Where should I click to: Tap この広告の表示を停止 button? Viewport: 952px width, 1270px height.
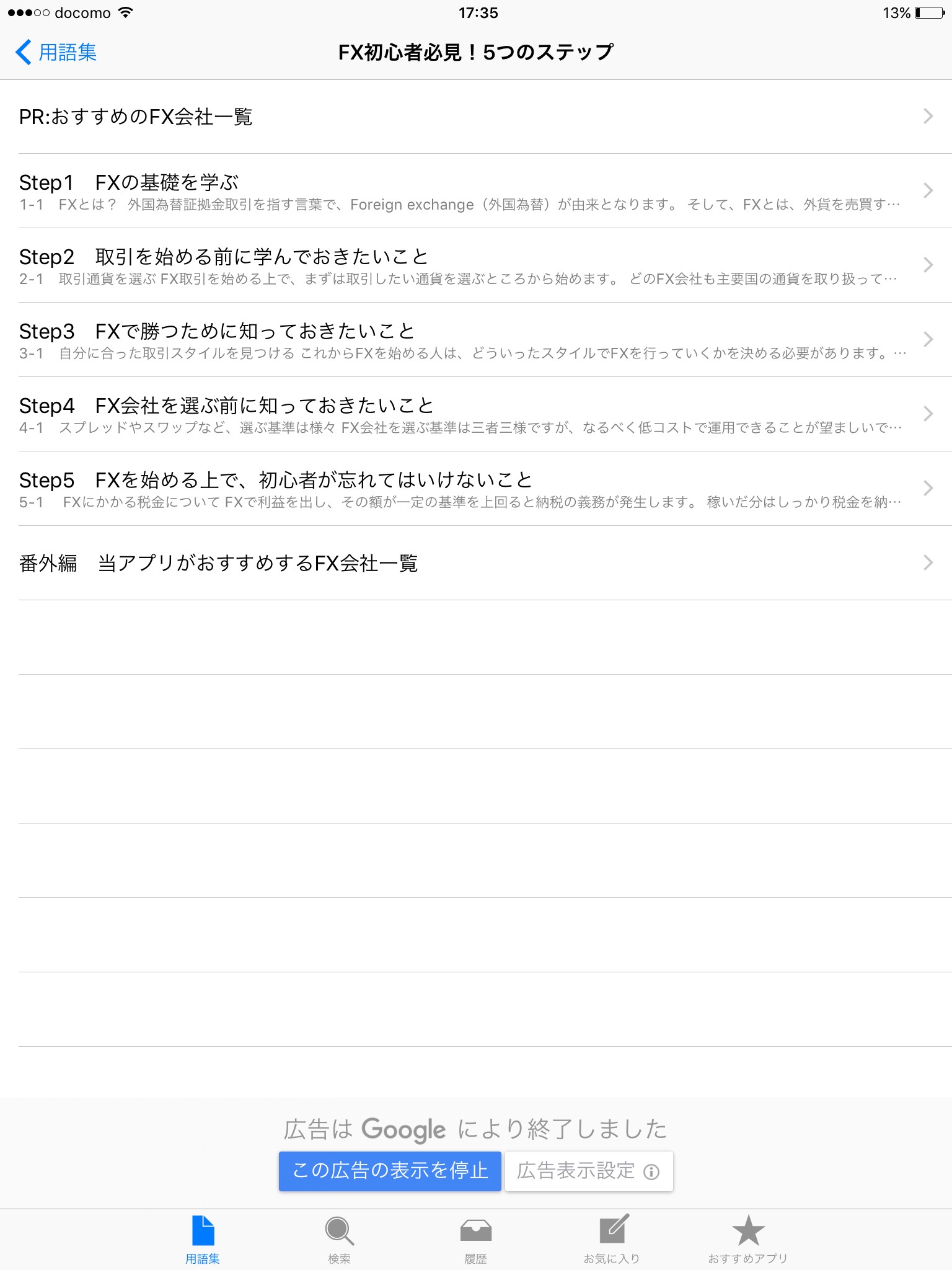coord(390,1171)
